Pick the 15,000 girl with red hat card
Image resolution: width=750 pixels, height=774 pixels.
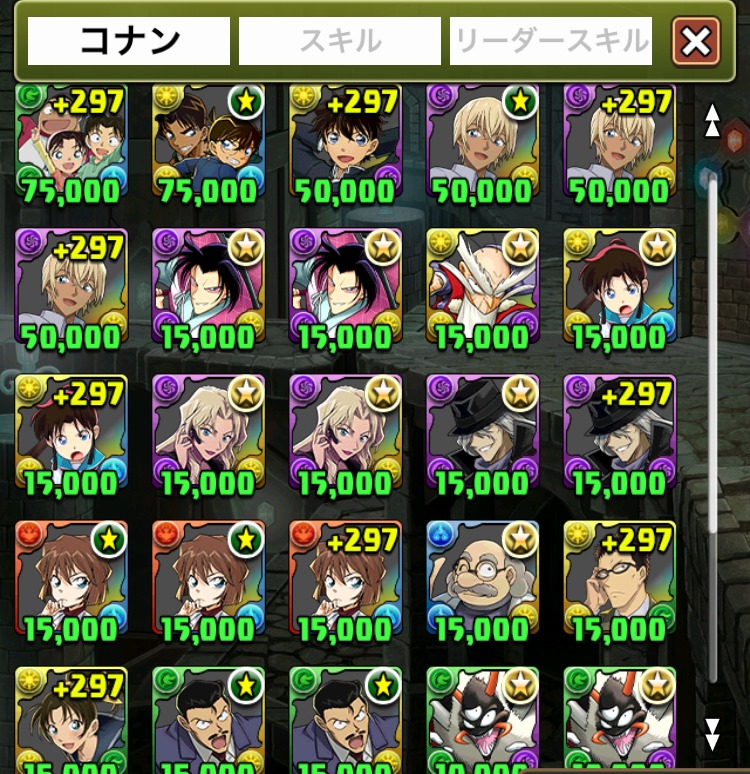click(x=619, y=285)
